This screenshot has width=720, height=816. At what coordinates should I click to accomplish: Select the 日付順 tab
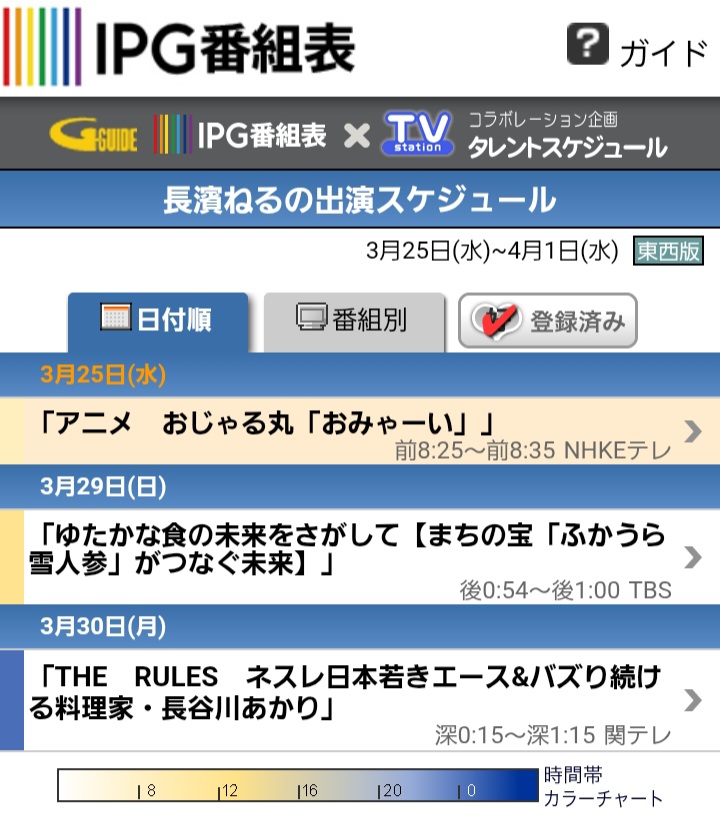coord(158,321)
